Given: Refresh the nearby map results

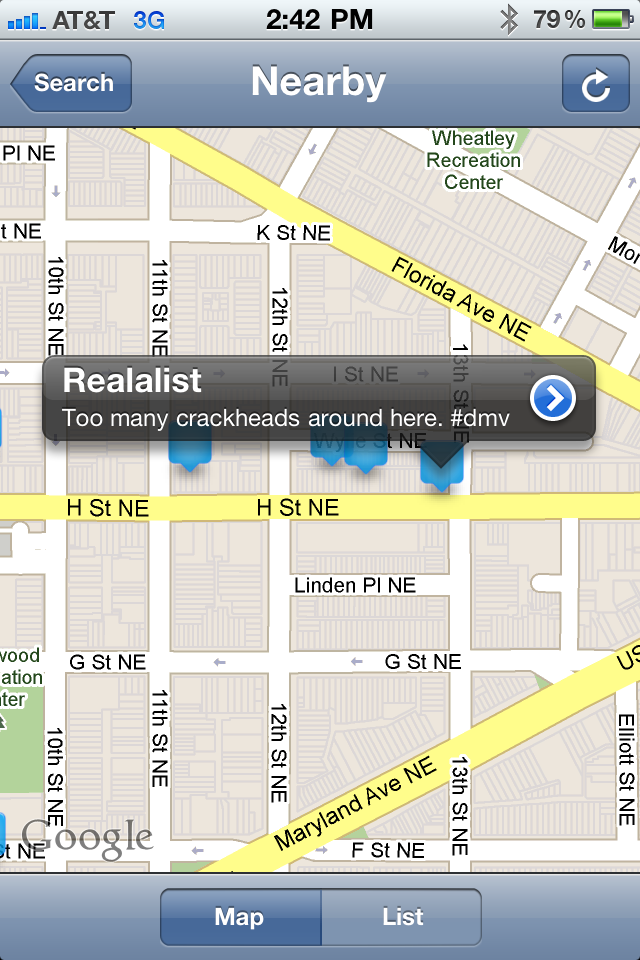Looking at the screenshot, I should pyautogui.click(x=595, y=84).
